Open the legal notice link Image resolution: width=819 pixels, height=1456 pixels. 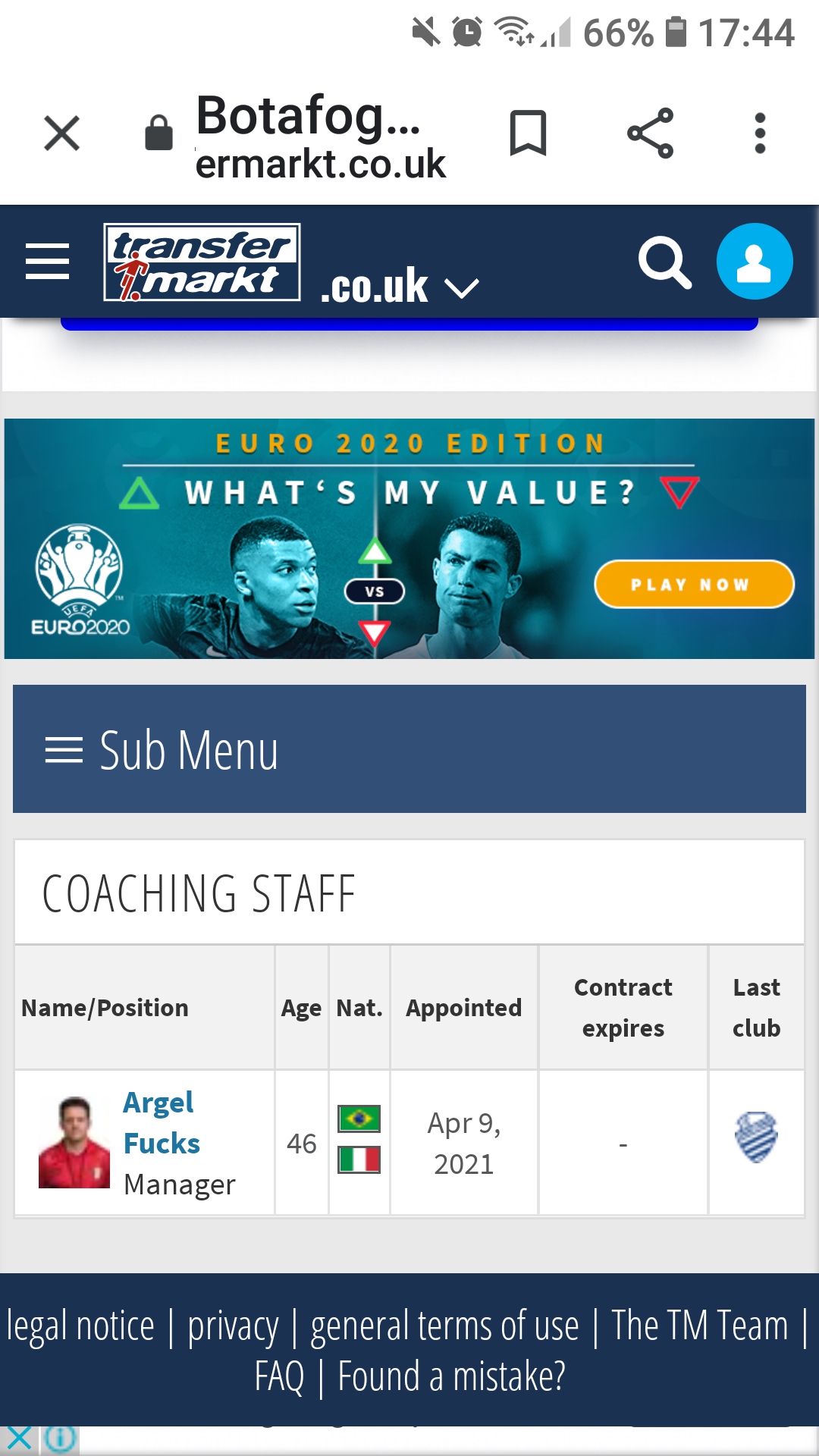(80, 1326)
